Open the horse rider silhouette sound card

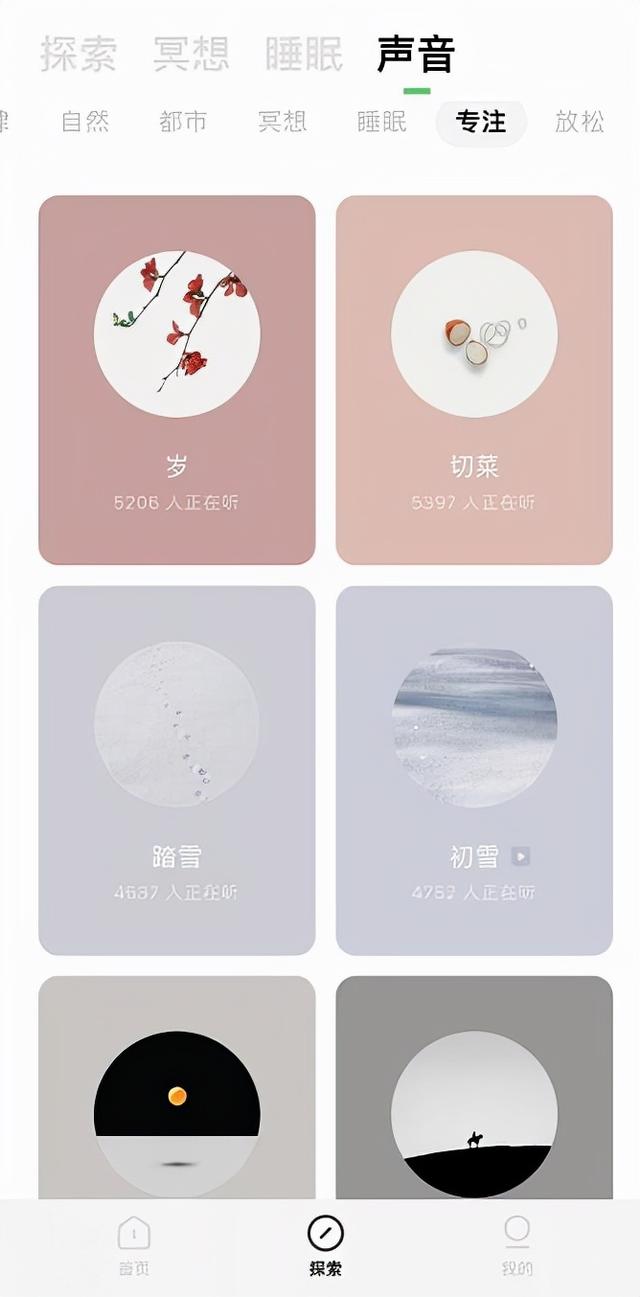[x=474, y=1090]
